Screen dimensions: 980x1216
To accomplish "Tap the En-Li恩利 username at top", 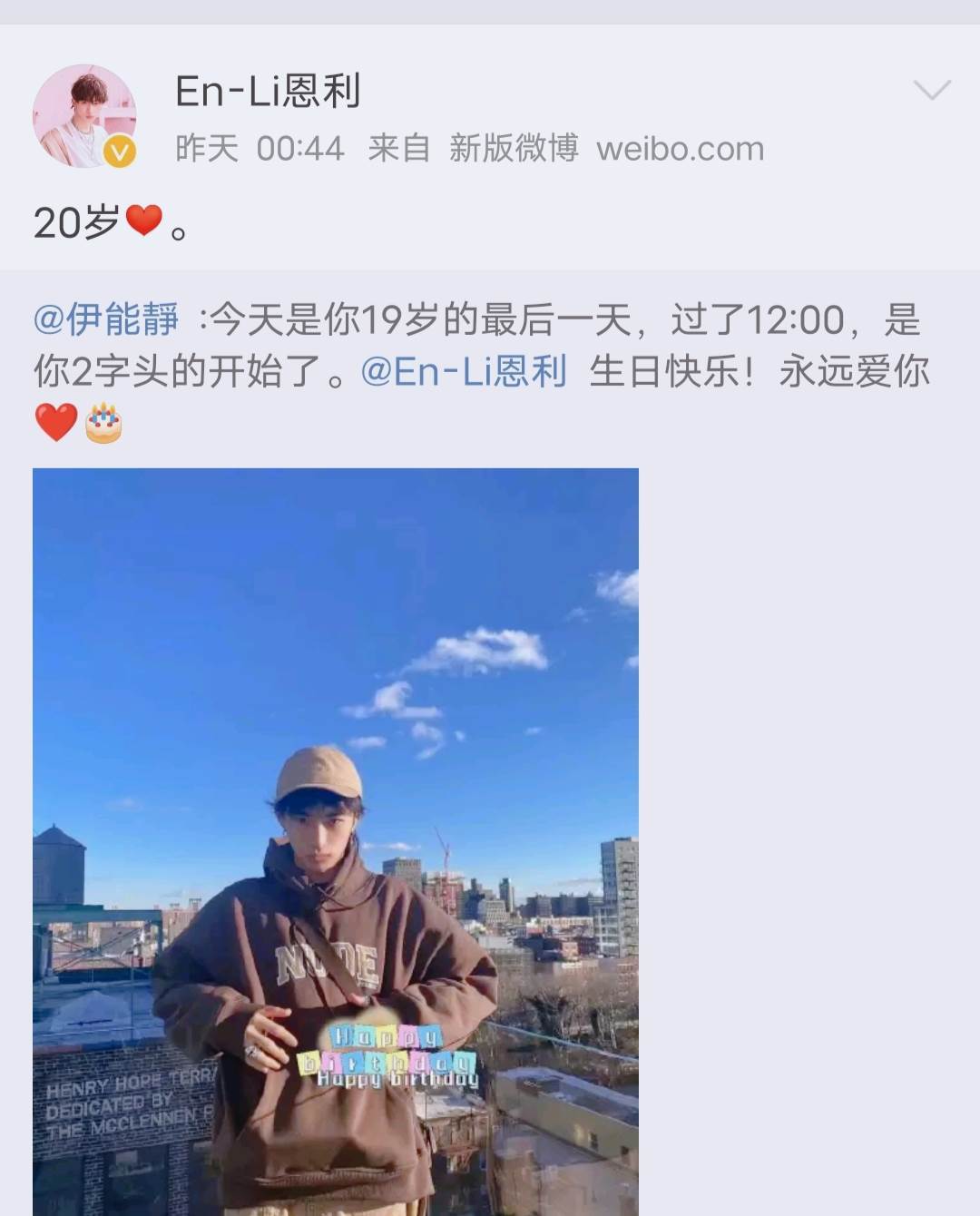I will 268,91.
